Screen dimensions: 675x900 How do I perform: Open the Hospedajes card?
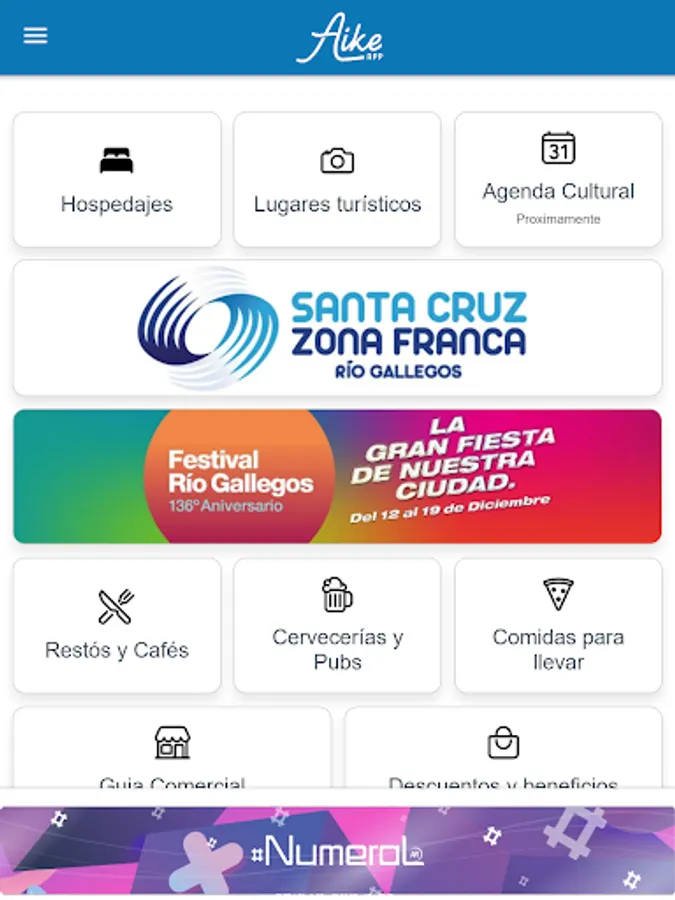tap(117, 180)
